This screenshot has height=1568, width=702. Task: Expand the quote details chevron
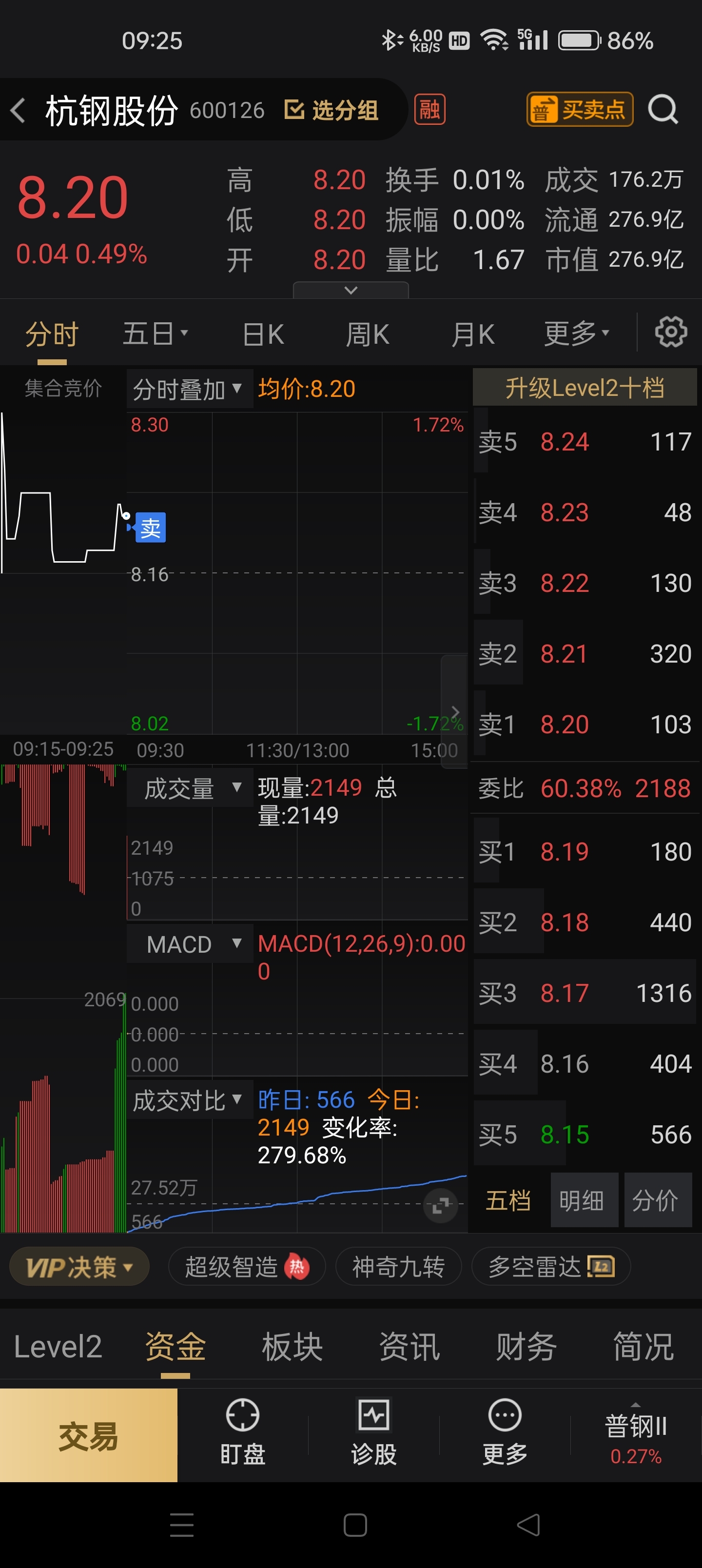point(351,291)
